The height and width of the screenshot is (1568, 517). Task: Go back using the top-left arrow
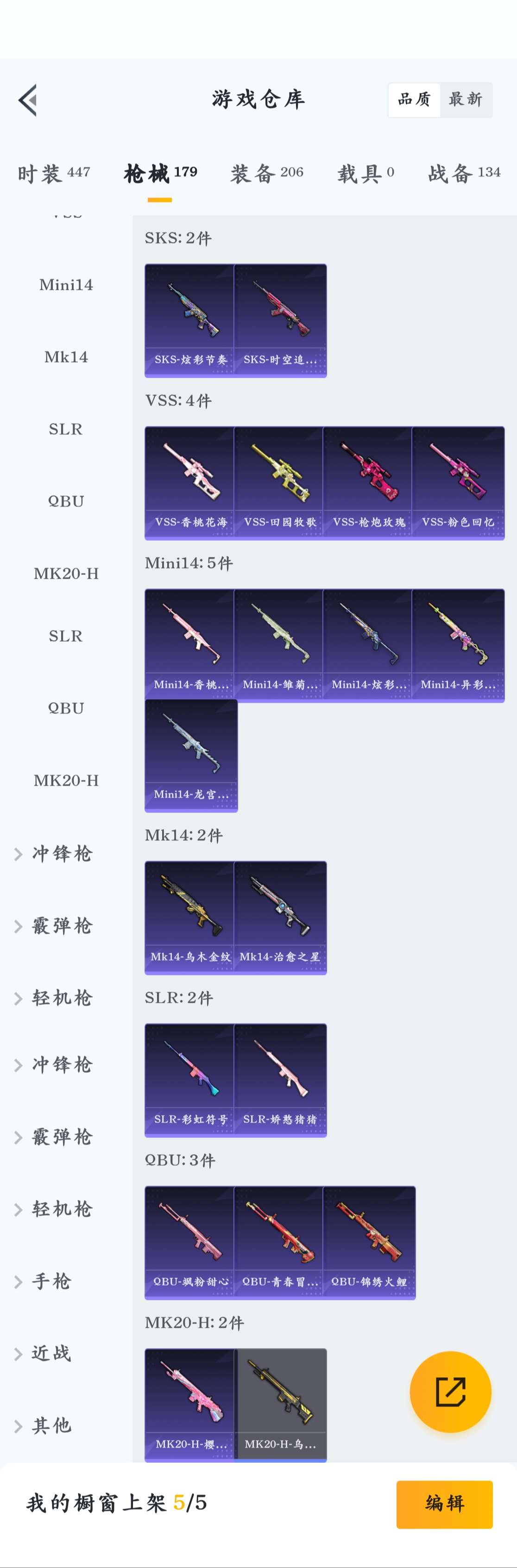(28, 100)
